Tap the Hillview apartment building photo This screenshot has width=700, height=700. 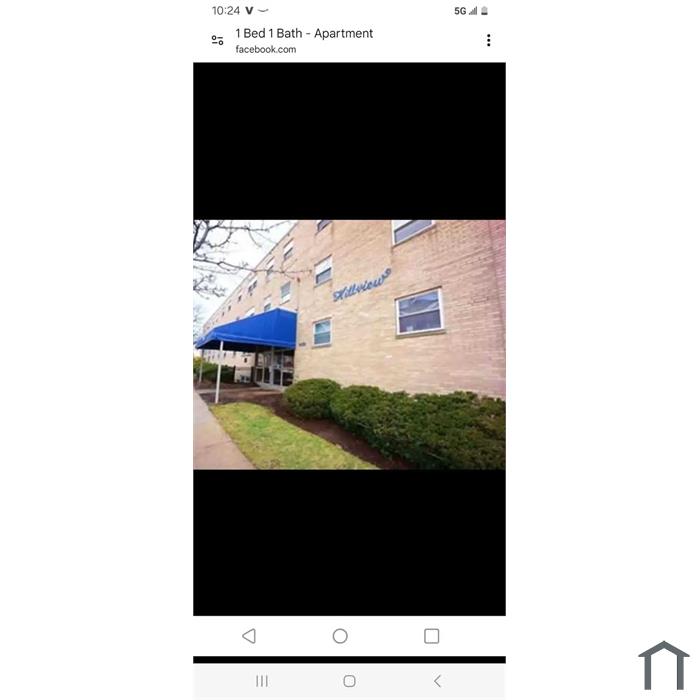(349, 344)
